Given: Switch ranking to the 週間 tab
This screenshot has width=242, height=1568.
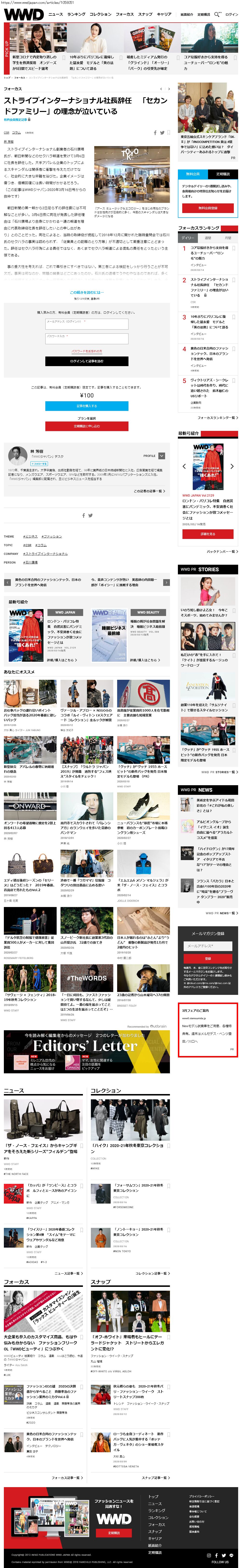Looking at the screenshot, I should click(x=208, y=238).
